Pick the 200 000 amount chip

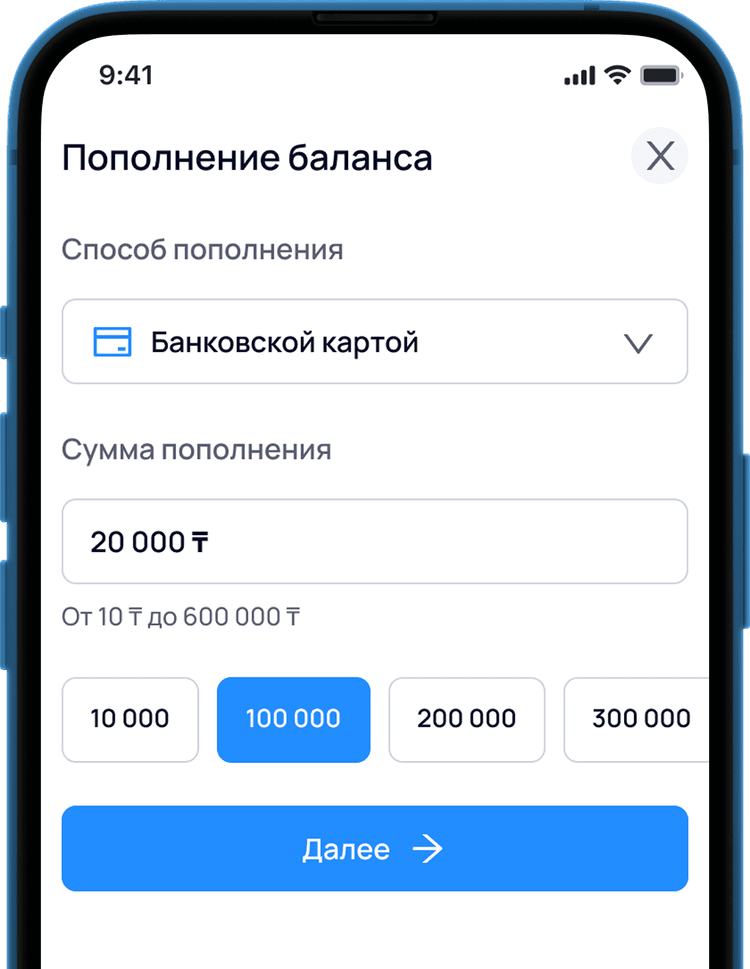(x=466, y=719)
